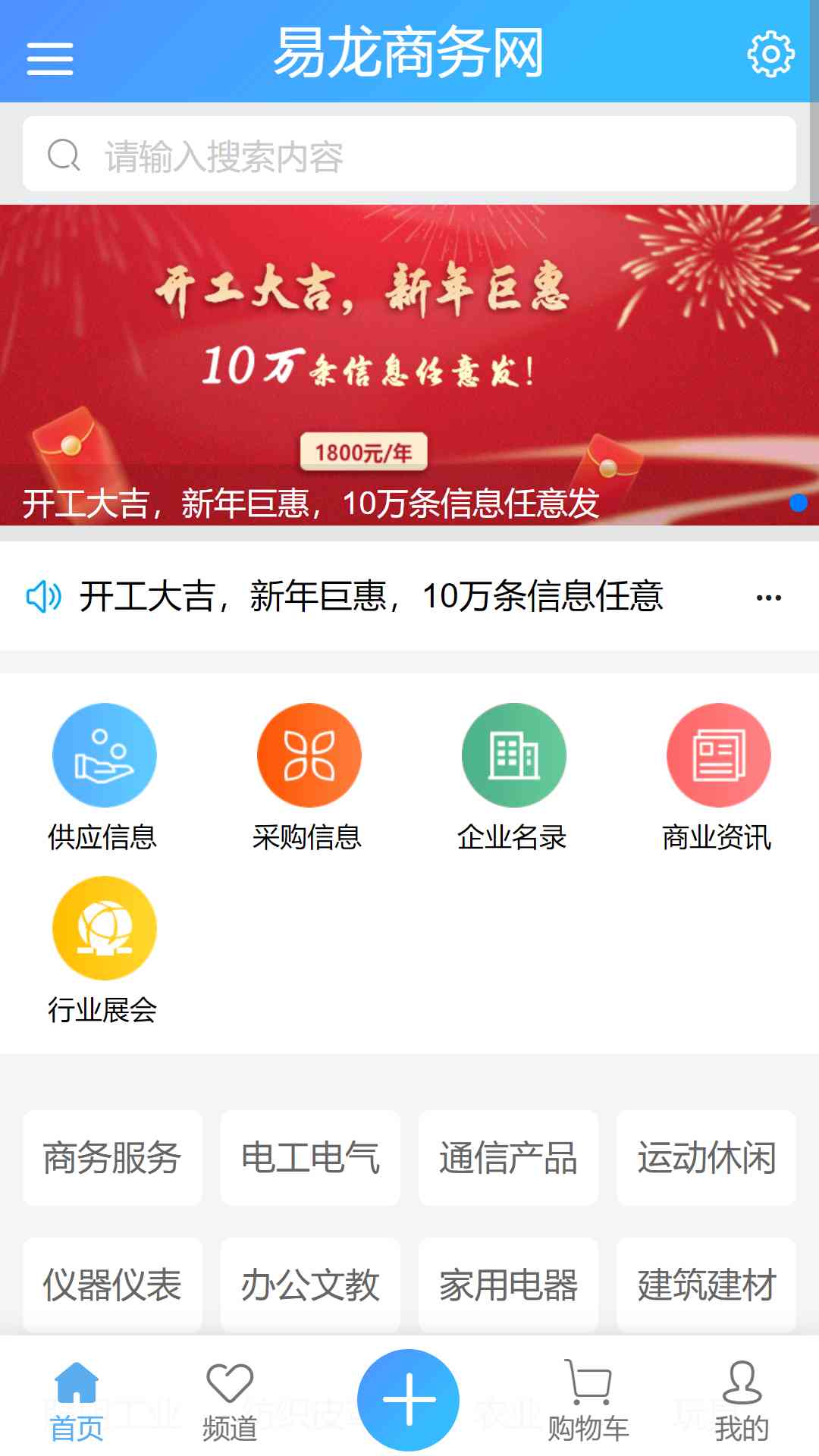The image size is (819, 1456).
Task: Open 商业资讯 news
Action: (717, 778)
